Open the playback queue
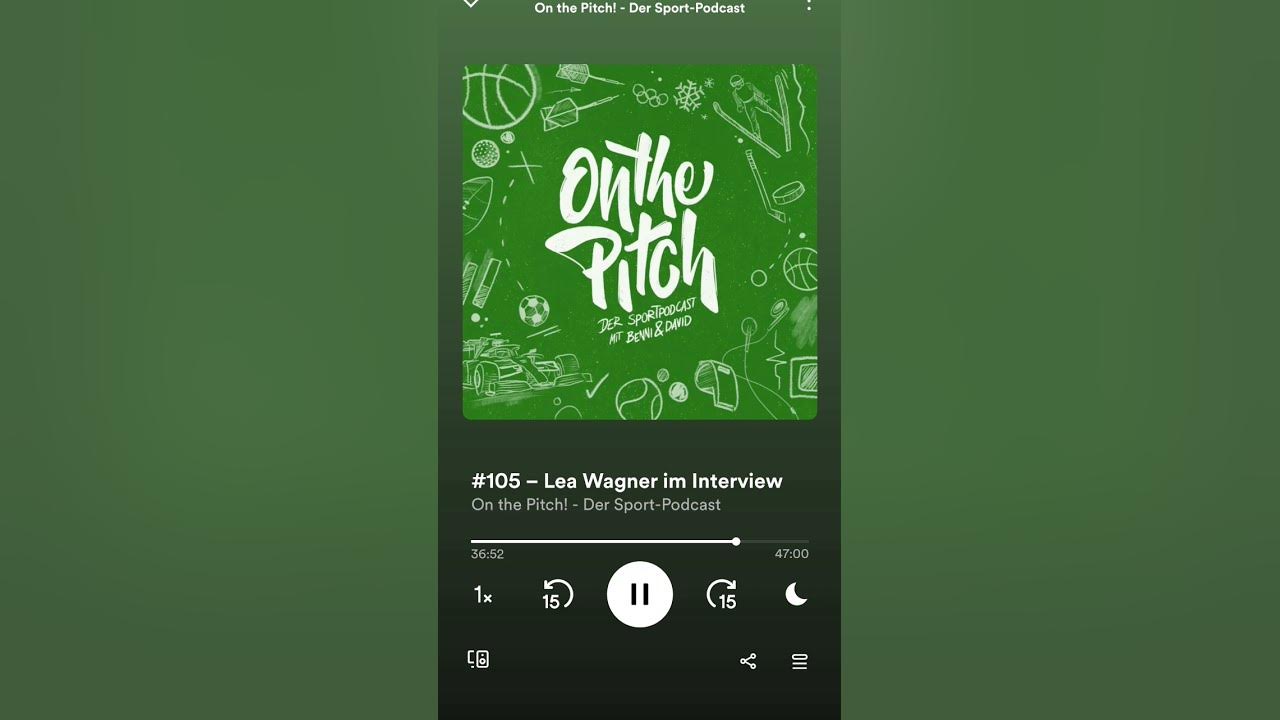This screenshot has height=720, width=1280. tap(799, 661)
